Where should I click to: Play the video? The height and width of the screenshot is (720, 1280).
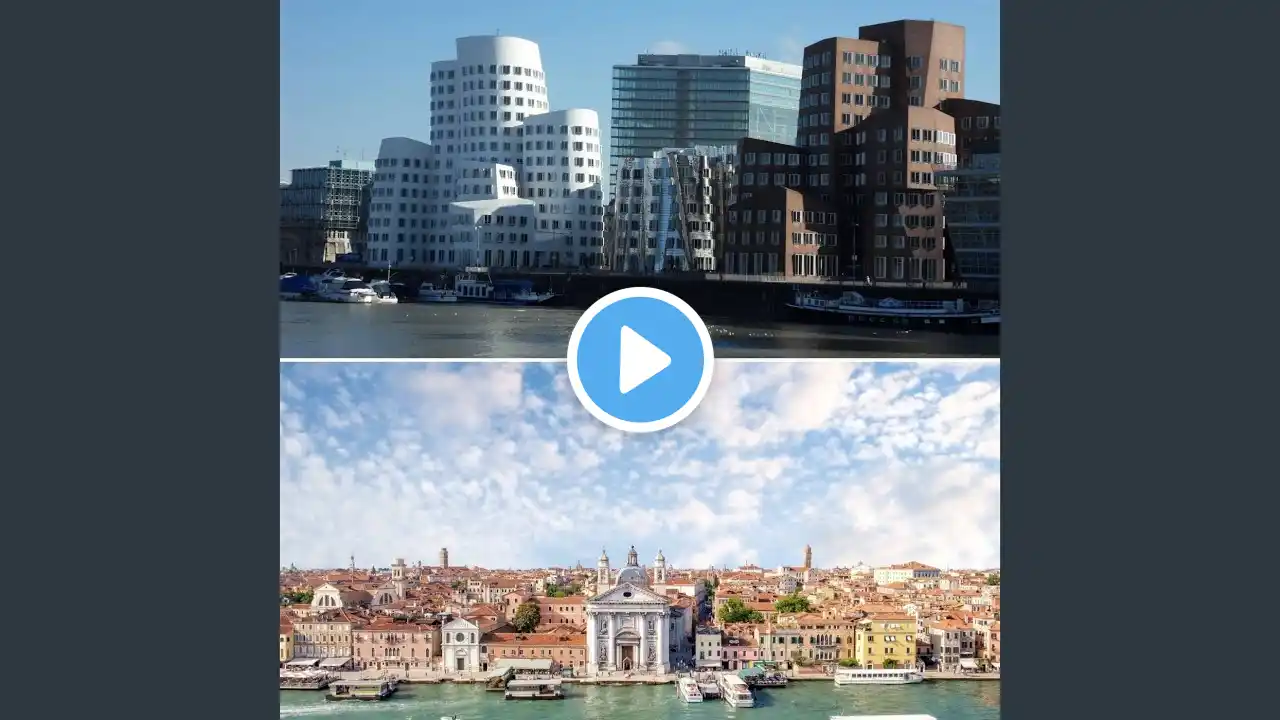640,360
